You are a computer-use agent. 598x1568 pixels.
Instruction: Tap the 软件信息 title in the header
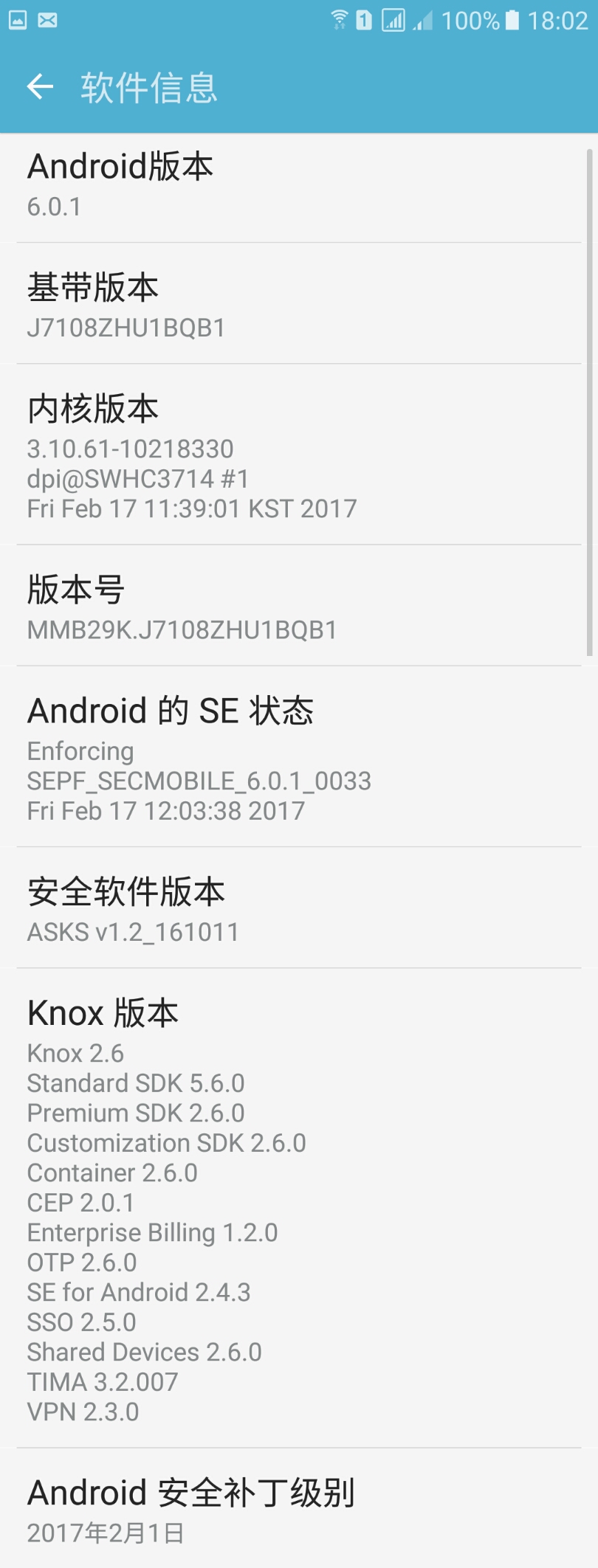[x=148, y=87]
